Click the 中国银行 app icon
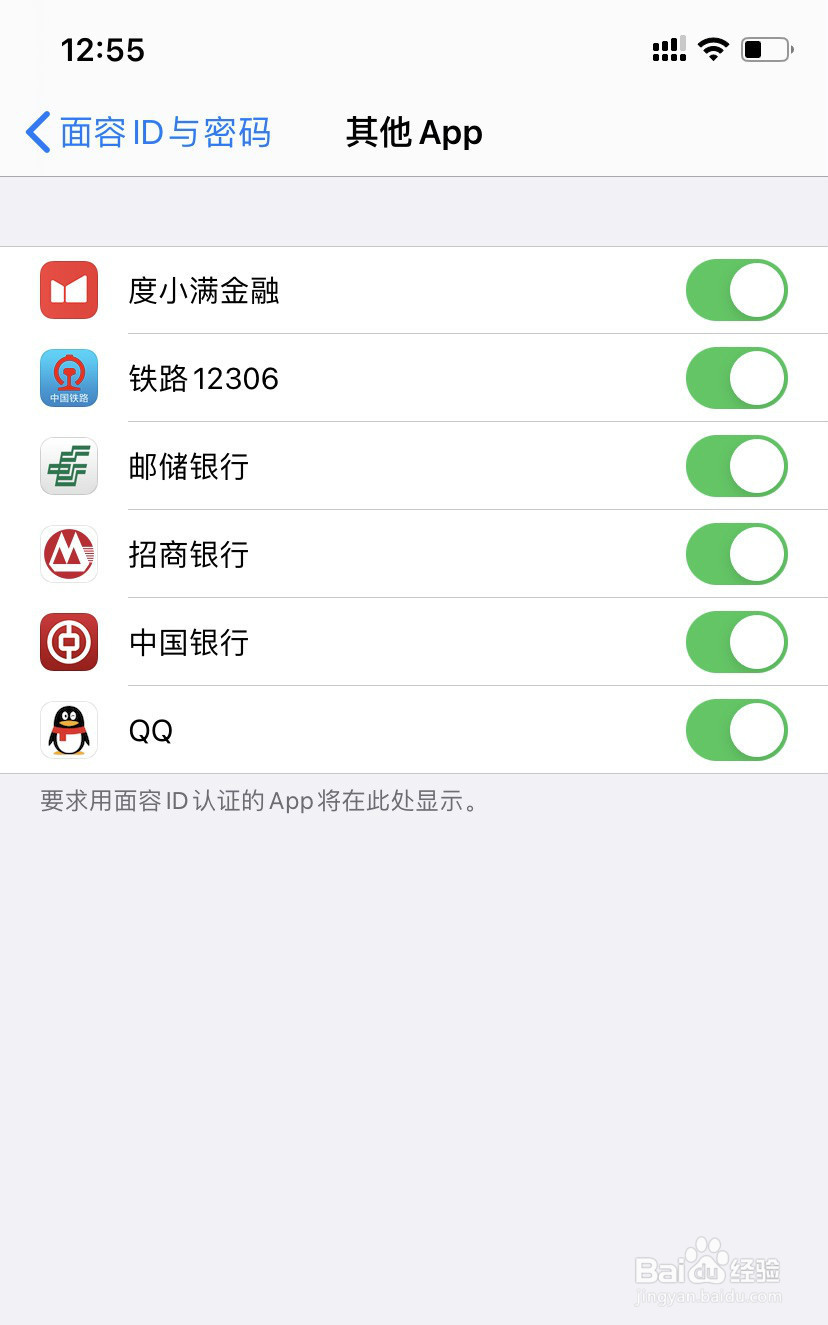 tap(68, 642)
